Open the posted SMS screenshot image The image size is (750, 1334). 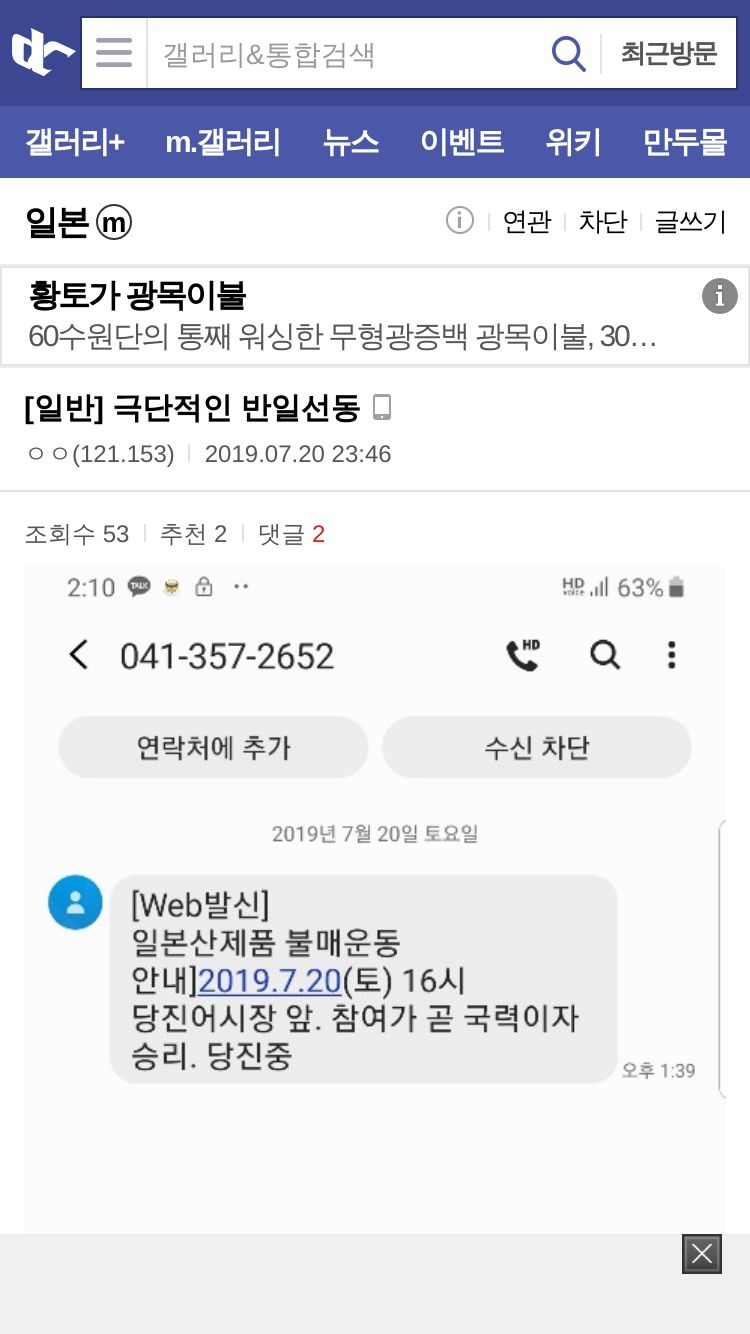375,899
